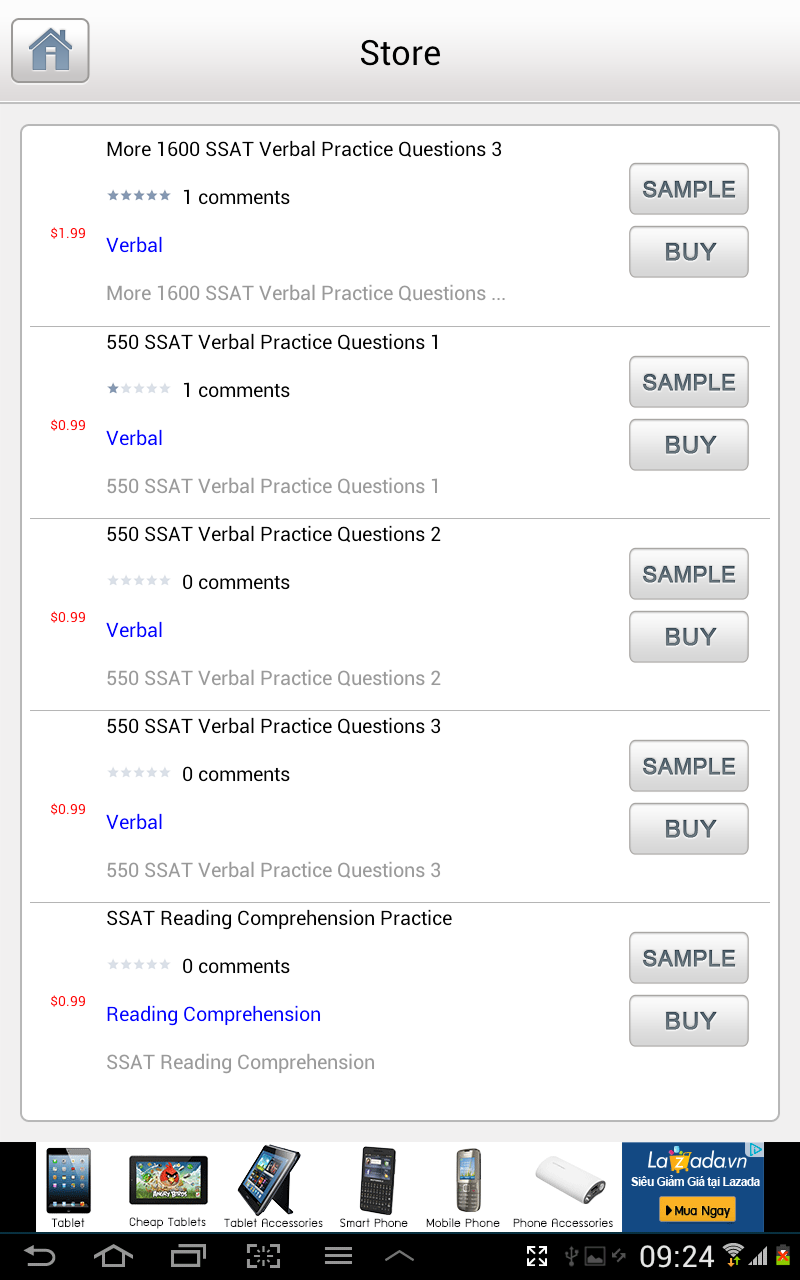BUY 550 SSAT Verbal Practice Questions 1

[688, 444]
